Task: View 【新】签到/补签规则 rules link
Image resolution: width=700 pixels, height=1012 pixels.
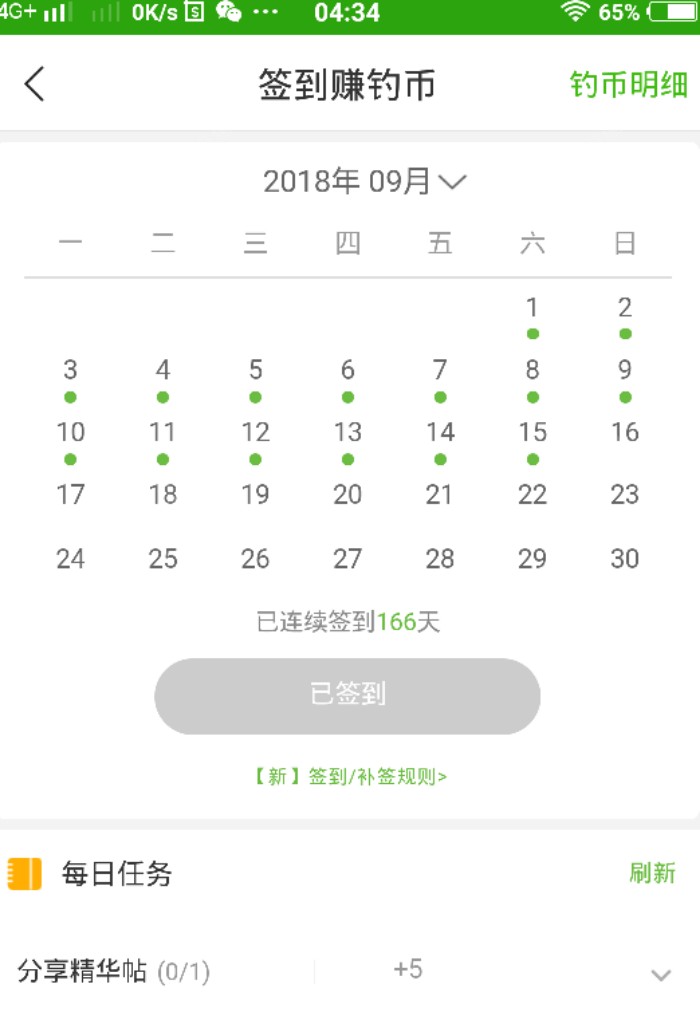Action: [350, 777]
